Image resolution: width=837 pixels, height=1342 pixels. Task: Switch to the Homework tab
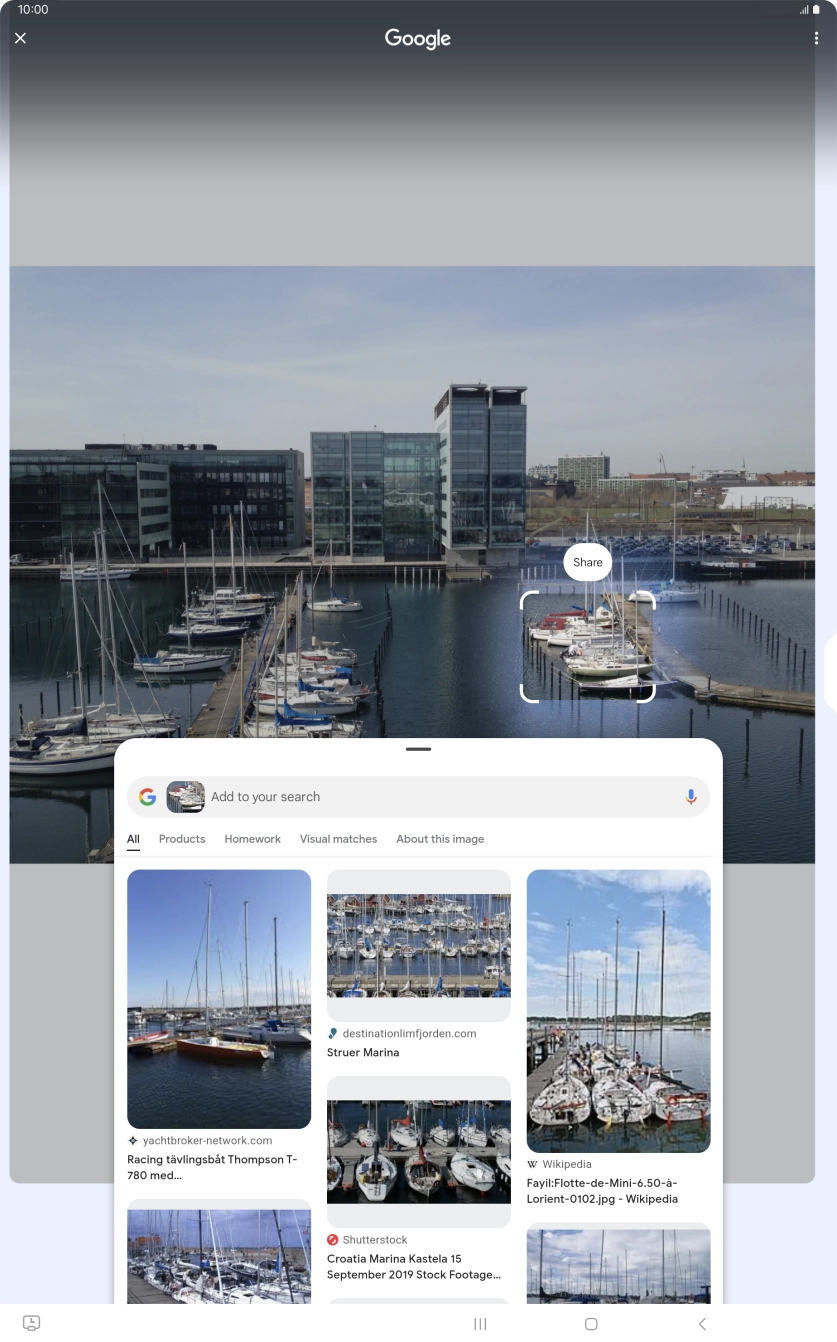[x=252, y=839]
